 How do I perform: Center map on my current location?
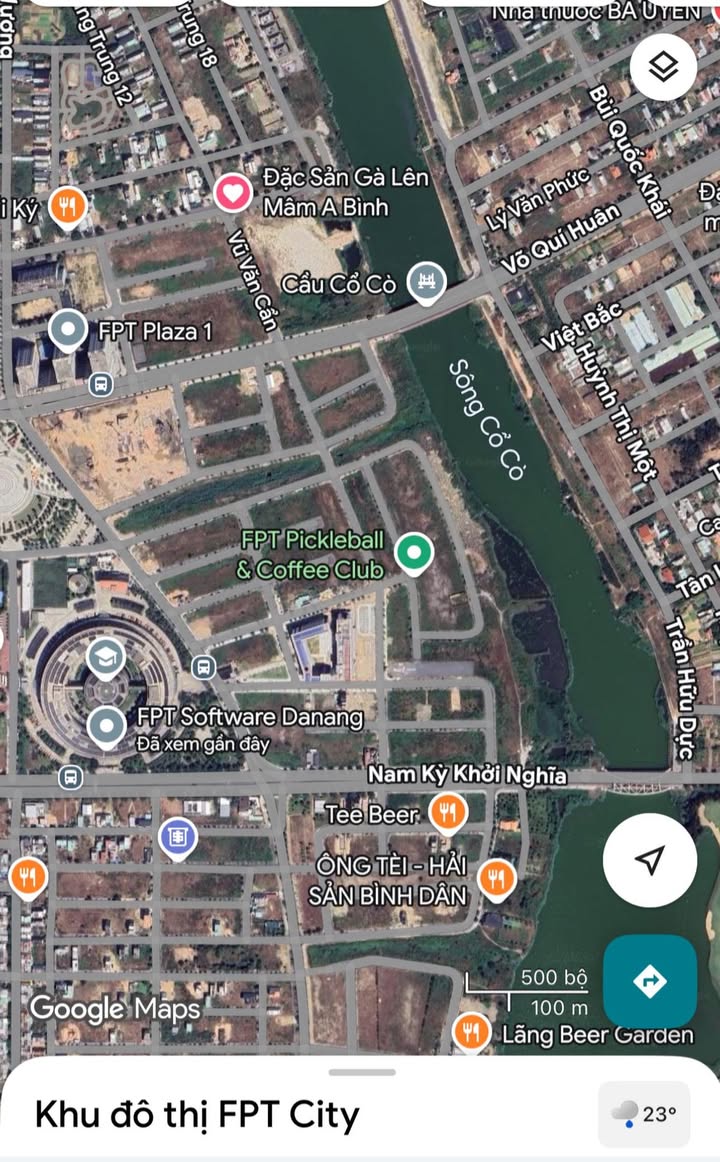[x=650, y=860]
